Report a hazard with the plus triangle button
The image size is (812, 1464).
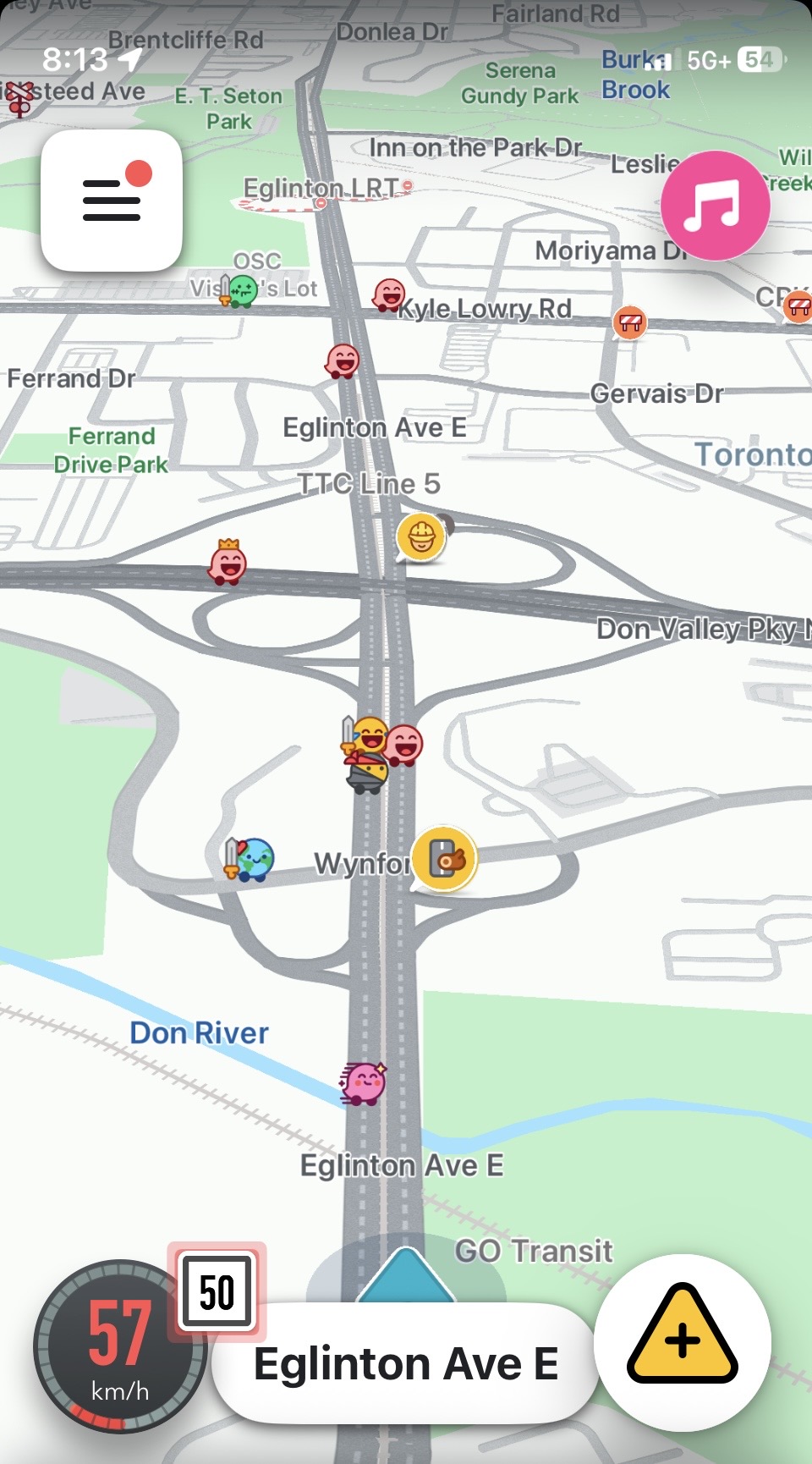point(682,1342)
